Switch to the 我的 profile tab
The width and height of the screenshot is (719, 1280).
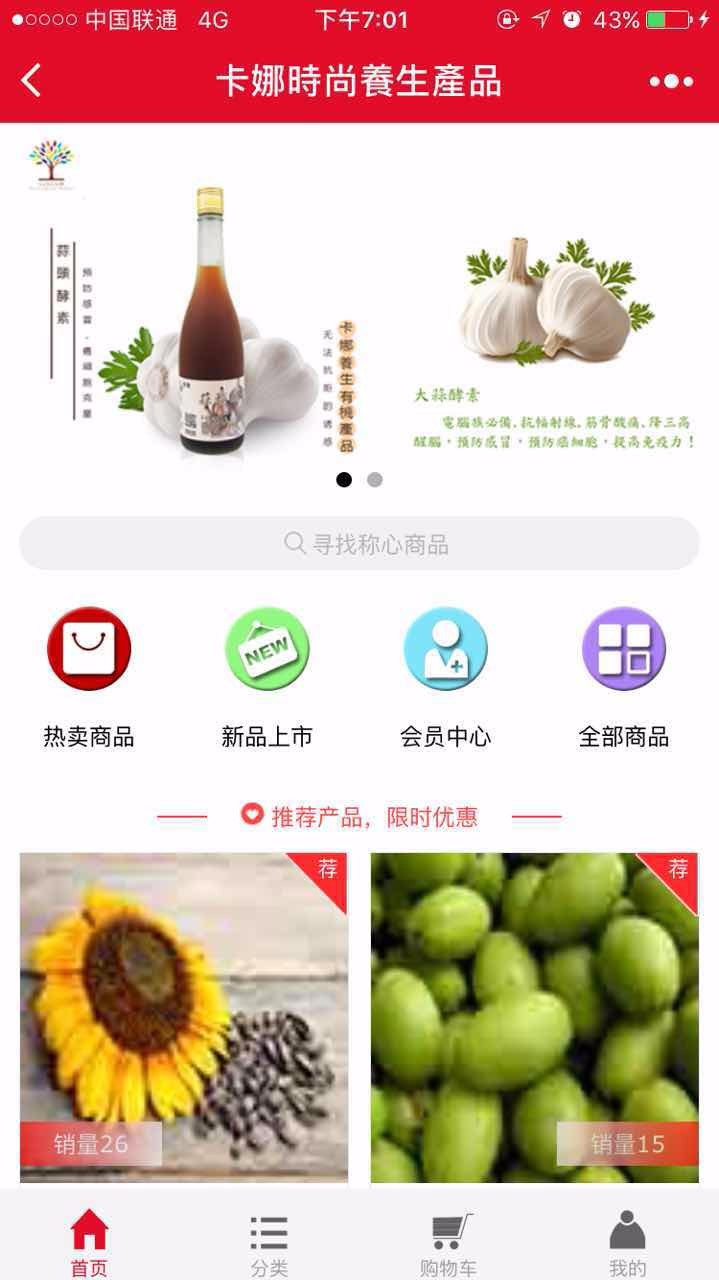[x=628, y=1244]
